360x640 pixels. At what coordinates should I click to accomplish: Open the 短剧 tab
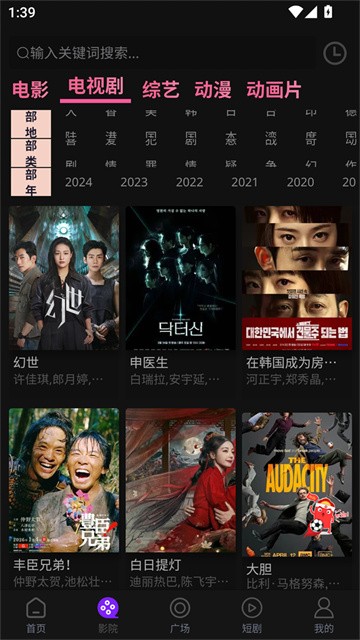251,616
